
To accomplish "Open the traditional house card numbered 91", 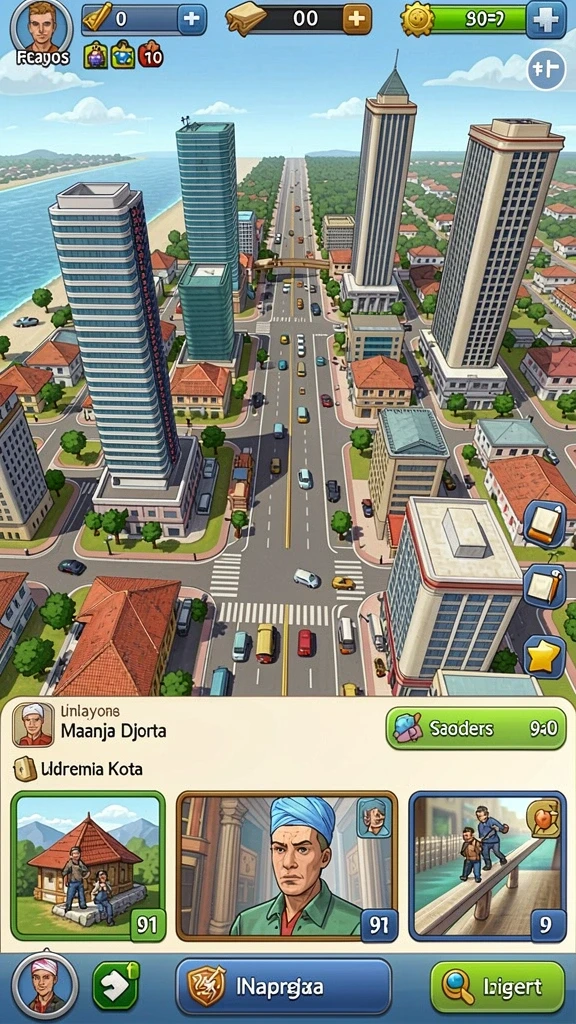I will [x=88, y=866].
